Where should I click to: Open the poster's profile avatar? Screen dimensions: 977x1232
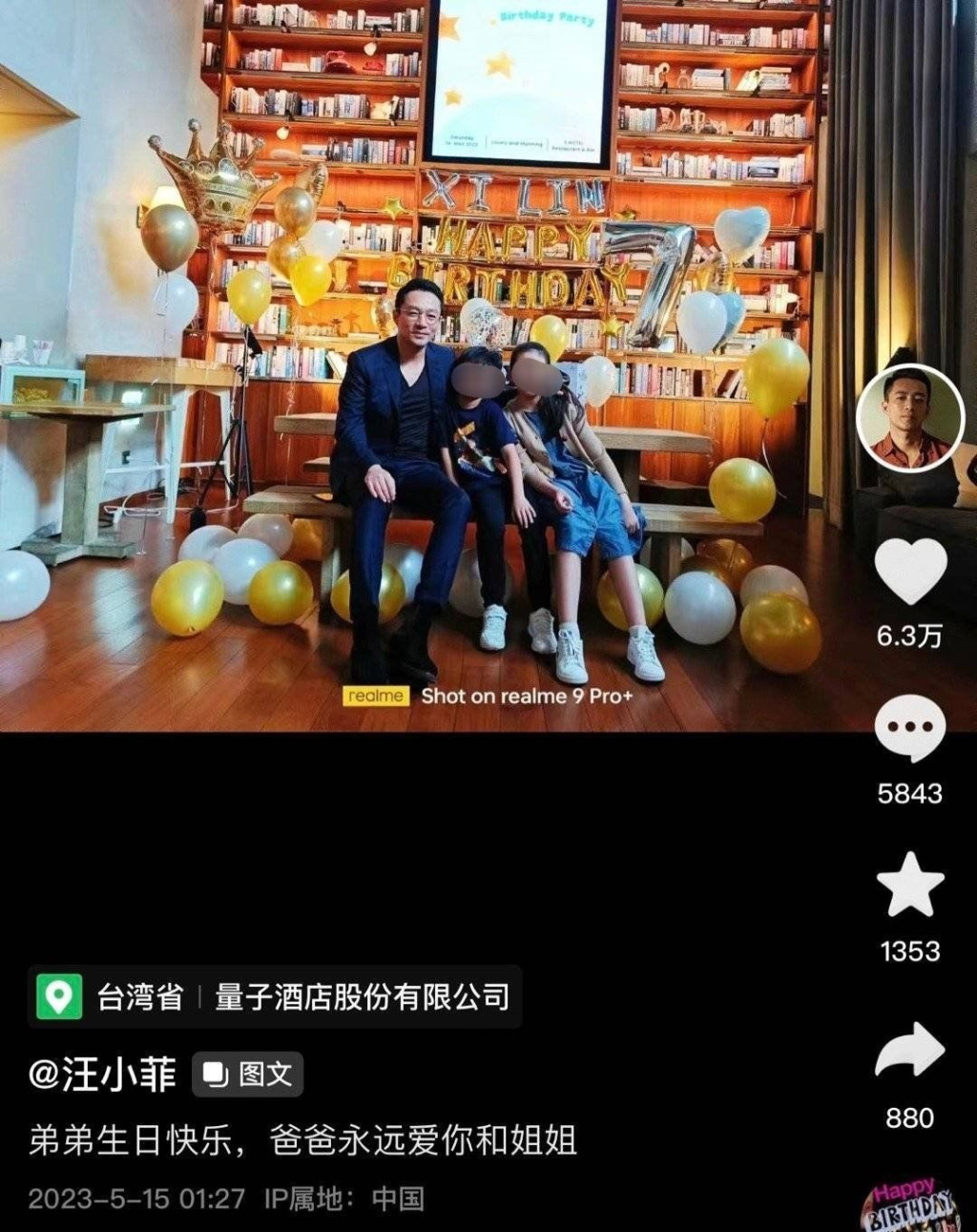pos(910,418)
